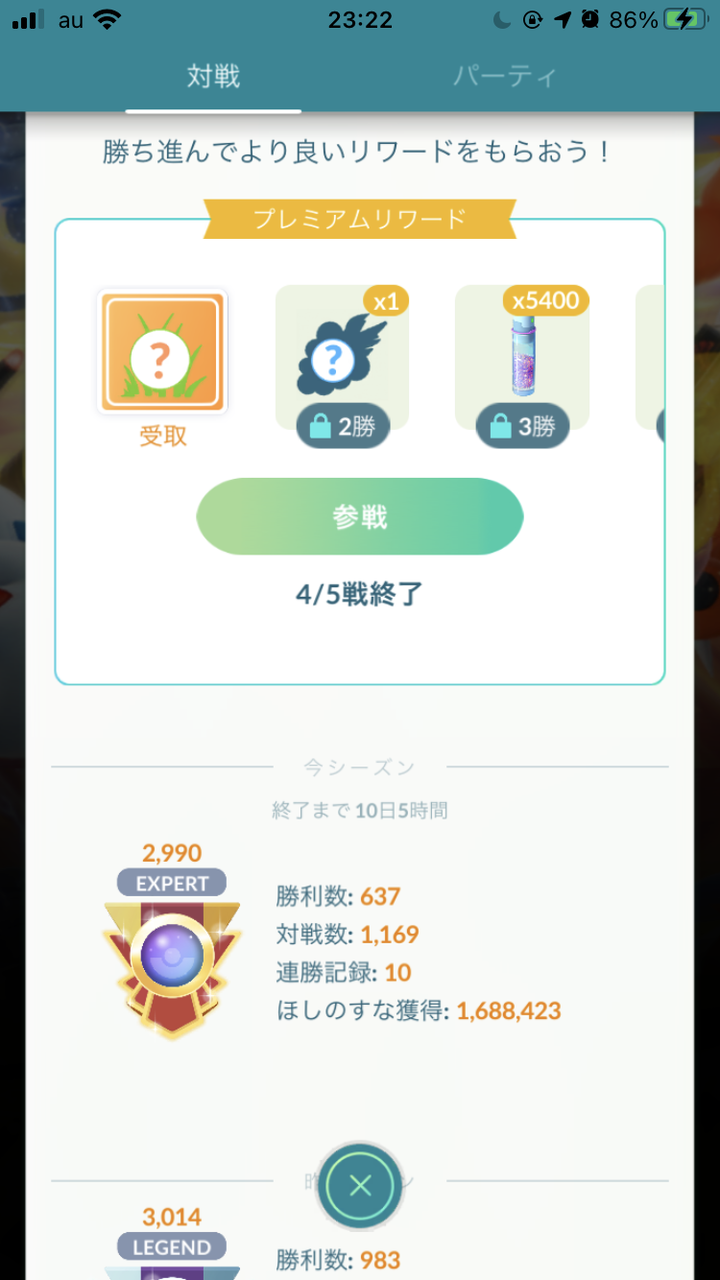This screenshot has width=720, height=1280.
Task: Tap the 4/5戦終了 progress text
Action: tap(360, 593)
